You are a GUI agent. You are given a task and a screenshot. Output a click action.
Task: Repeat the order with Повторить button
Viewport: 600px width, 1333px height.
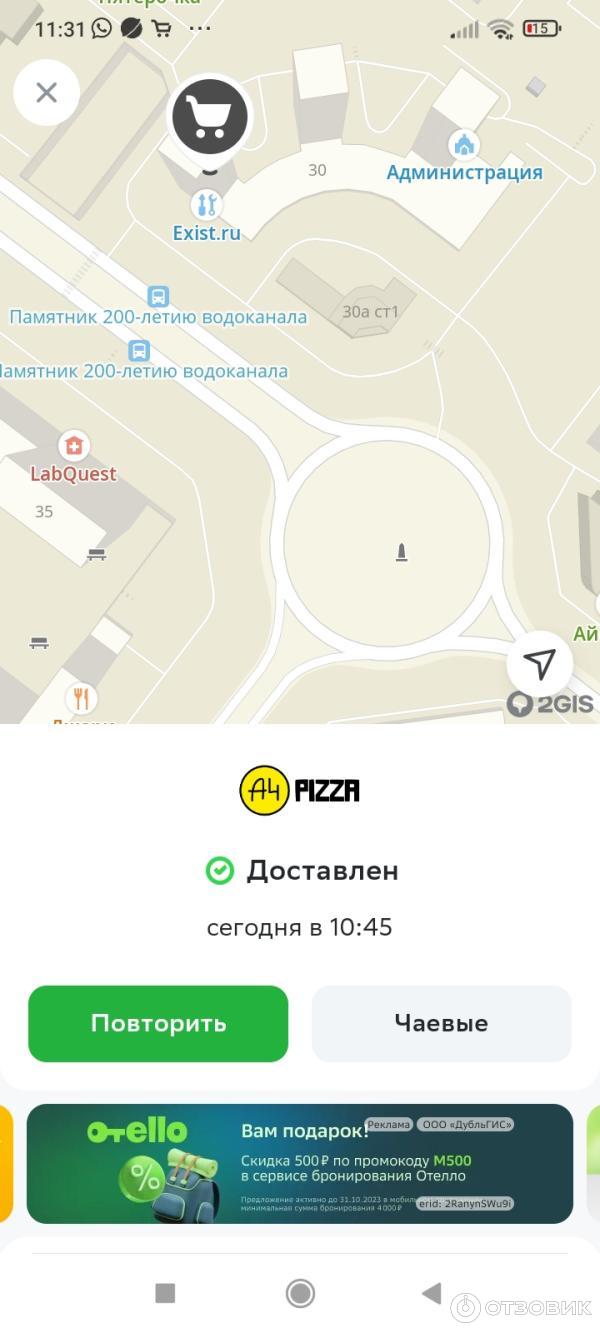click(x=158, y=1023)
